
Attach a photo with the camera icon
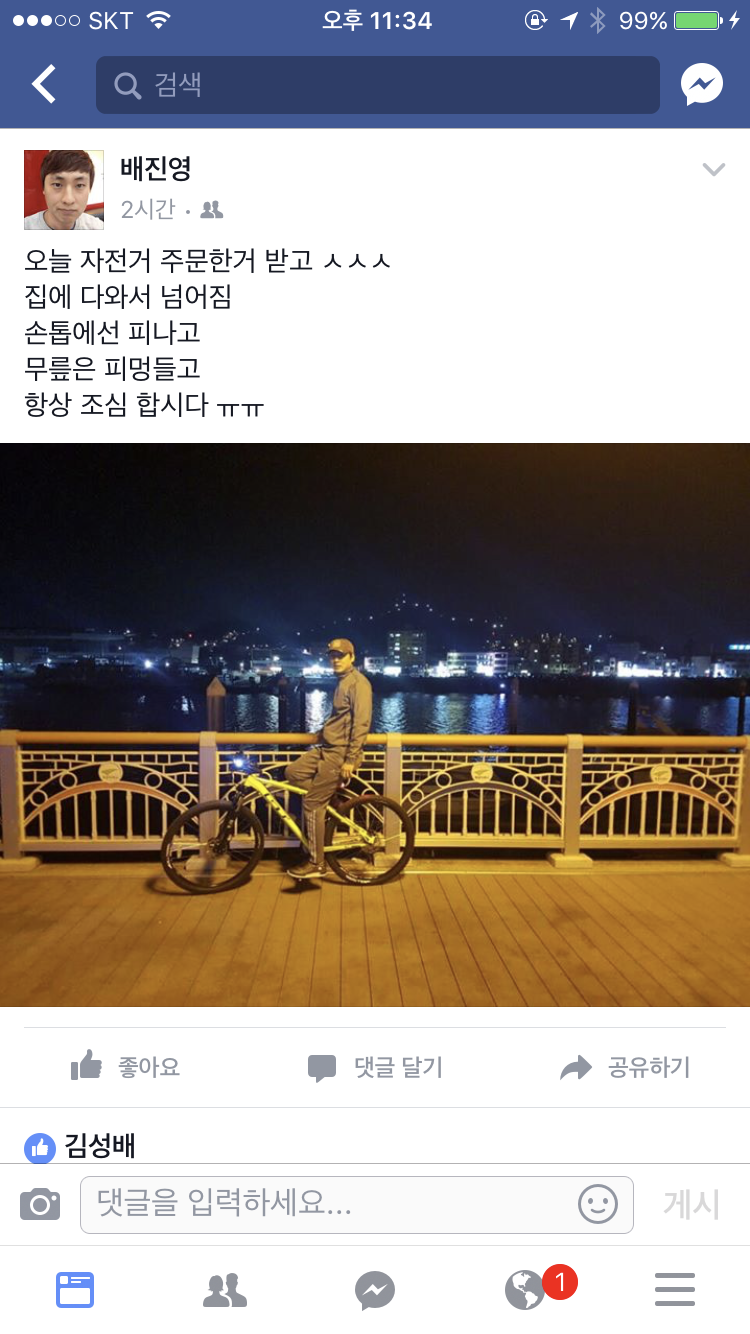[40, 1204]
